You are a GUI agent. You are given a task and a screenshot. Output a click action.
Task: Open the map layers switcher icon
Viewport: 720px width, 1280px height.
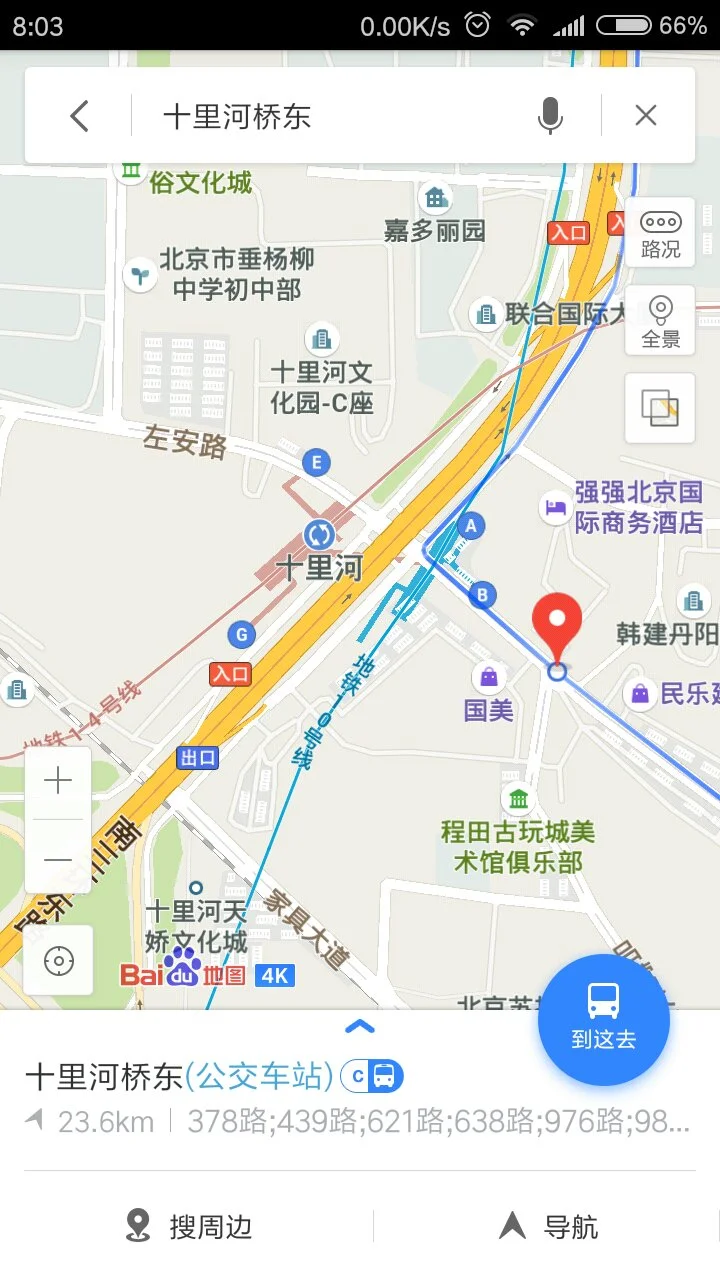(660, 409)
